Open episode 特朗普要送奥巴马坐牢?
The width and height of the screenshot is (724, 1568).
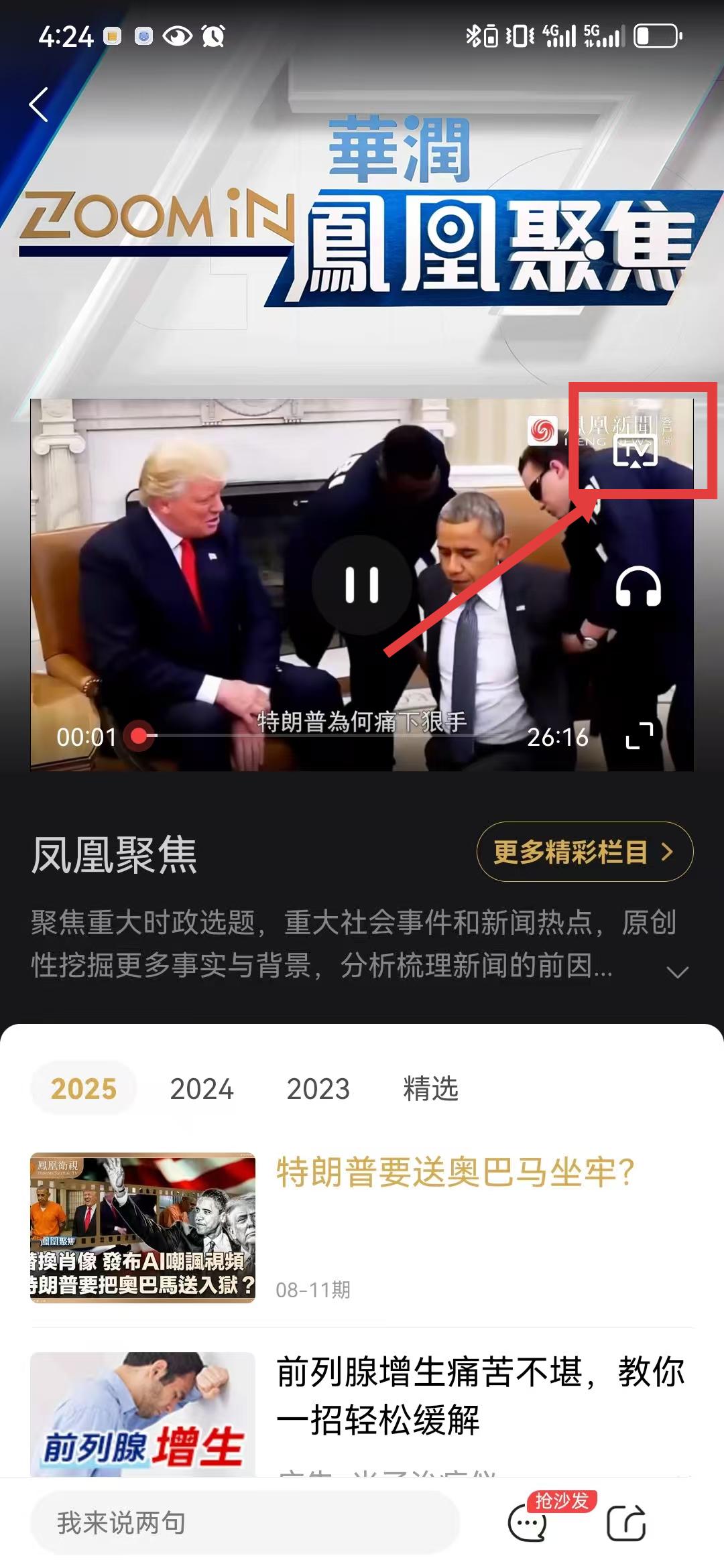coord(455,1173)
